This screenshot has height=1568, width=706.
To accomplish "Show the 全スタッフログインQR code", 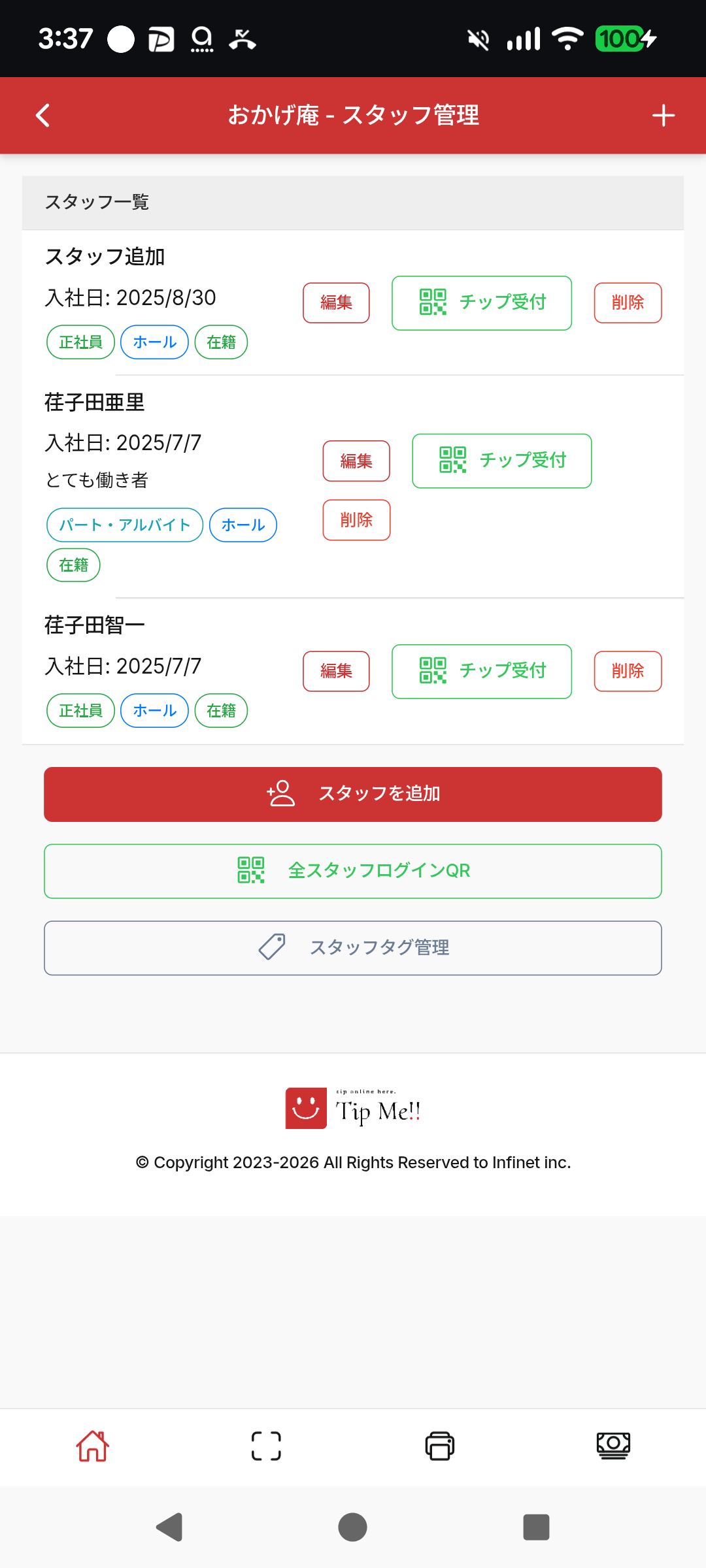I will pyautogui.click(x=353, y=871).
